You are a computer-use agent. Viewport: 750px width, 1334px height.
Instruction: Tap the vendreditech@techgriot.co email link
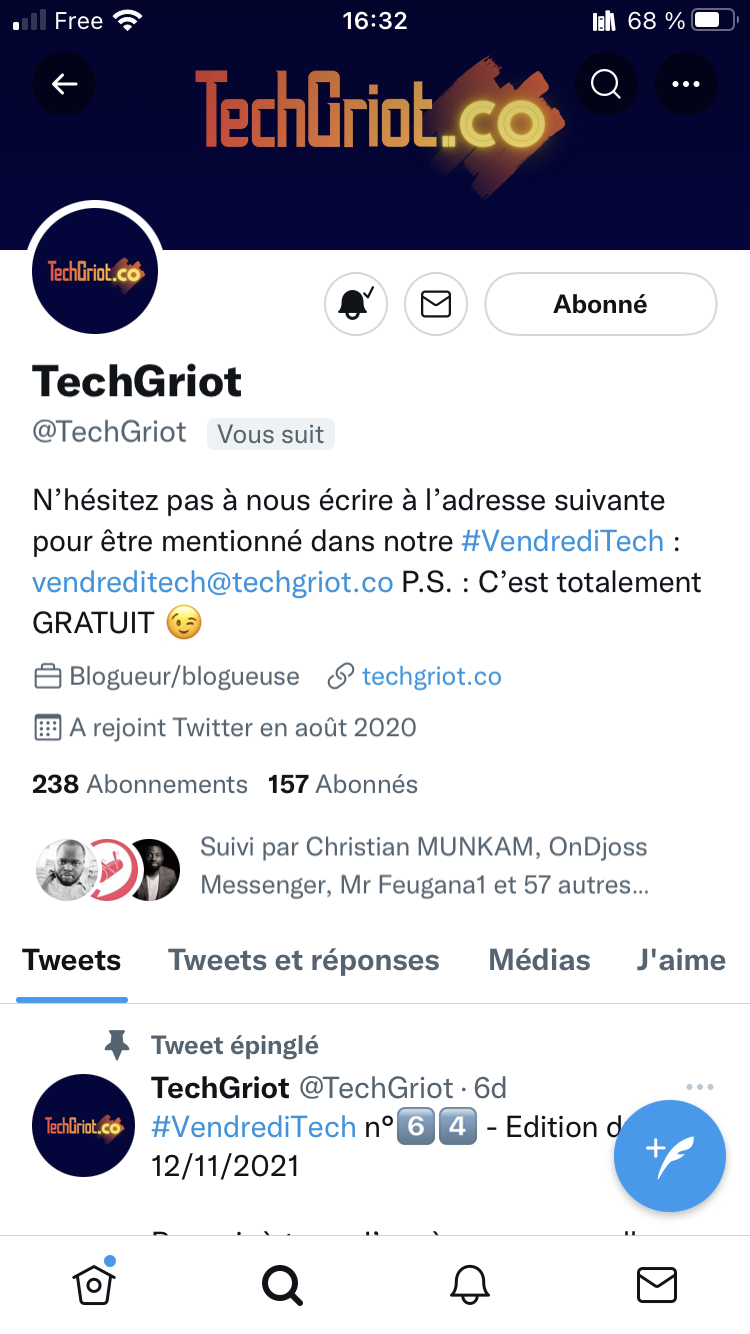pos(212,583)
